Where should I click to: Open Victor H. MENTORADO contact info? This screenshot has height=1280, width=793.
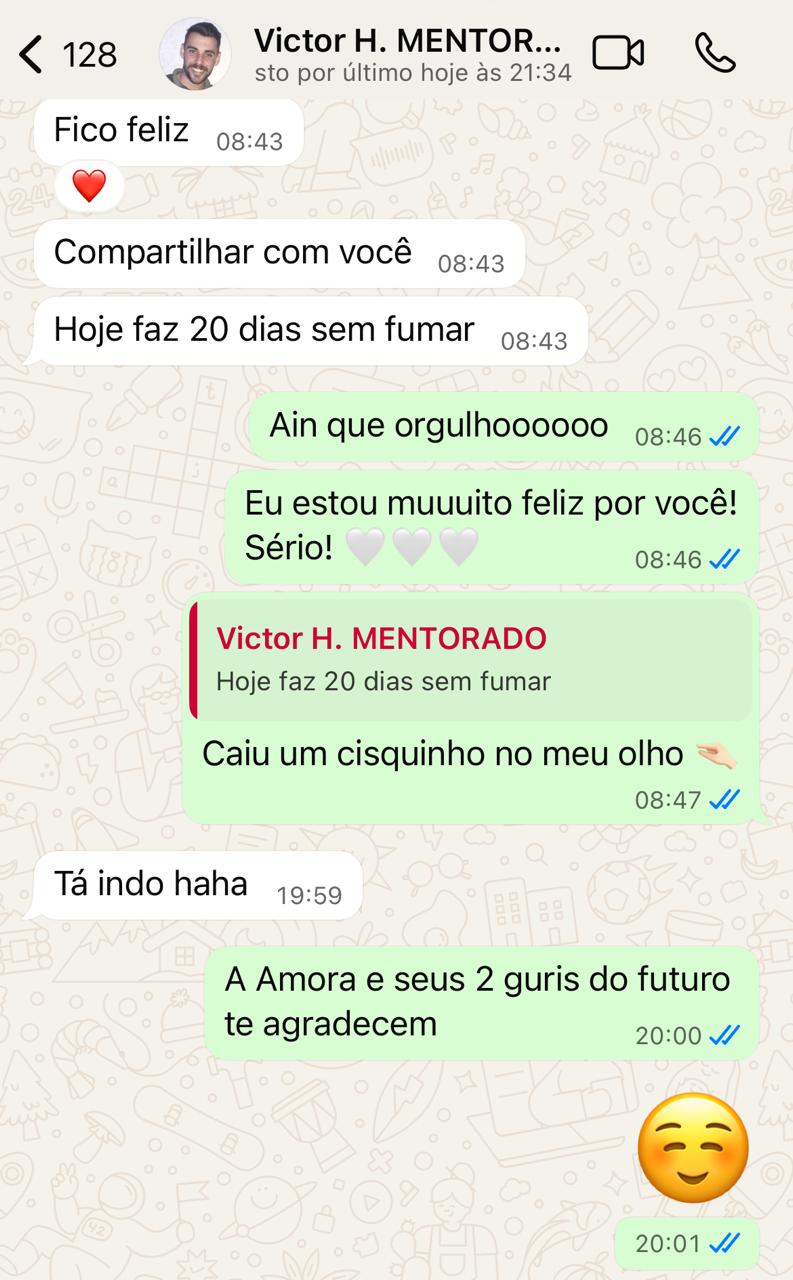click(410, 54)
